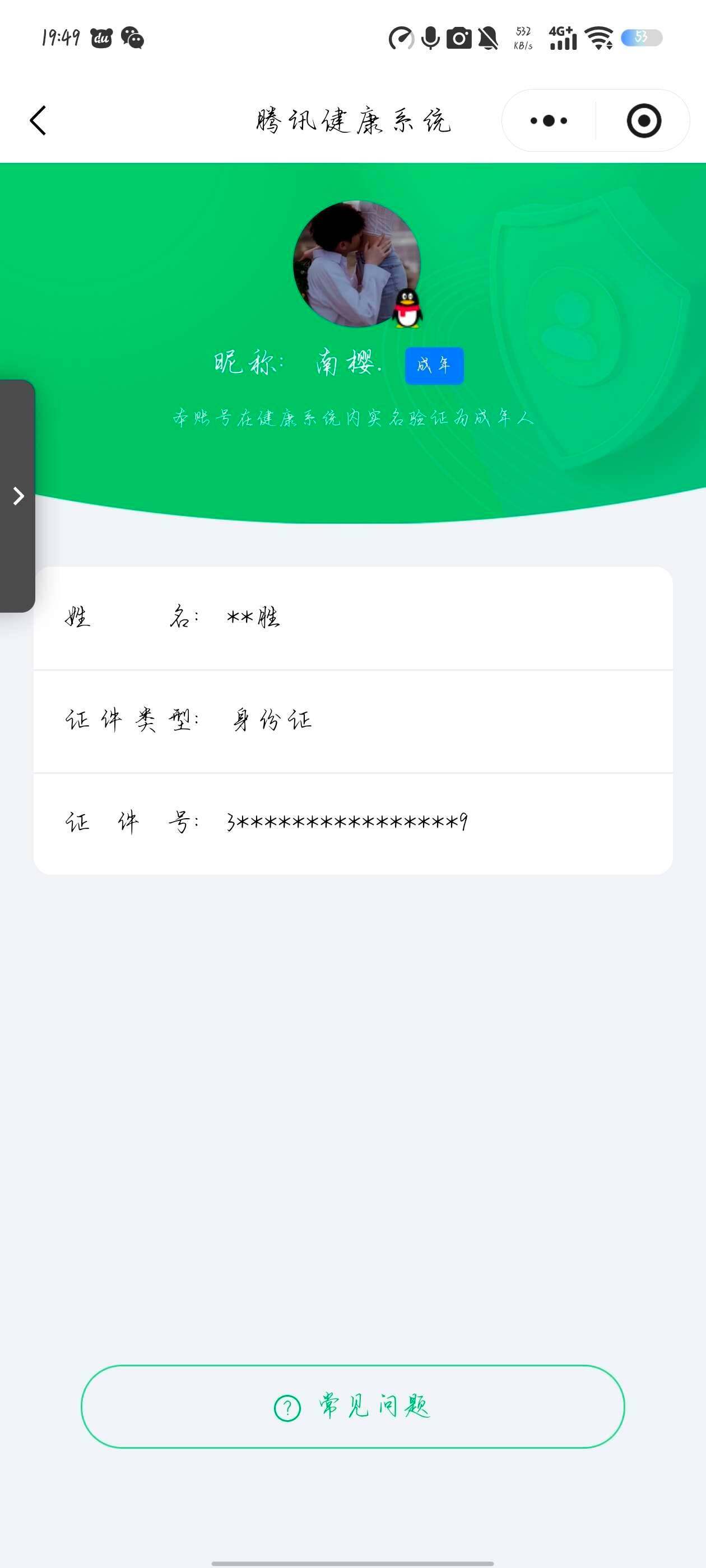Expand the 证件类型 身份证 row
Image resolution: width=706 pixels, height=1568 pixels.
[x=352, y=720]
